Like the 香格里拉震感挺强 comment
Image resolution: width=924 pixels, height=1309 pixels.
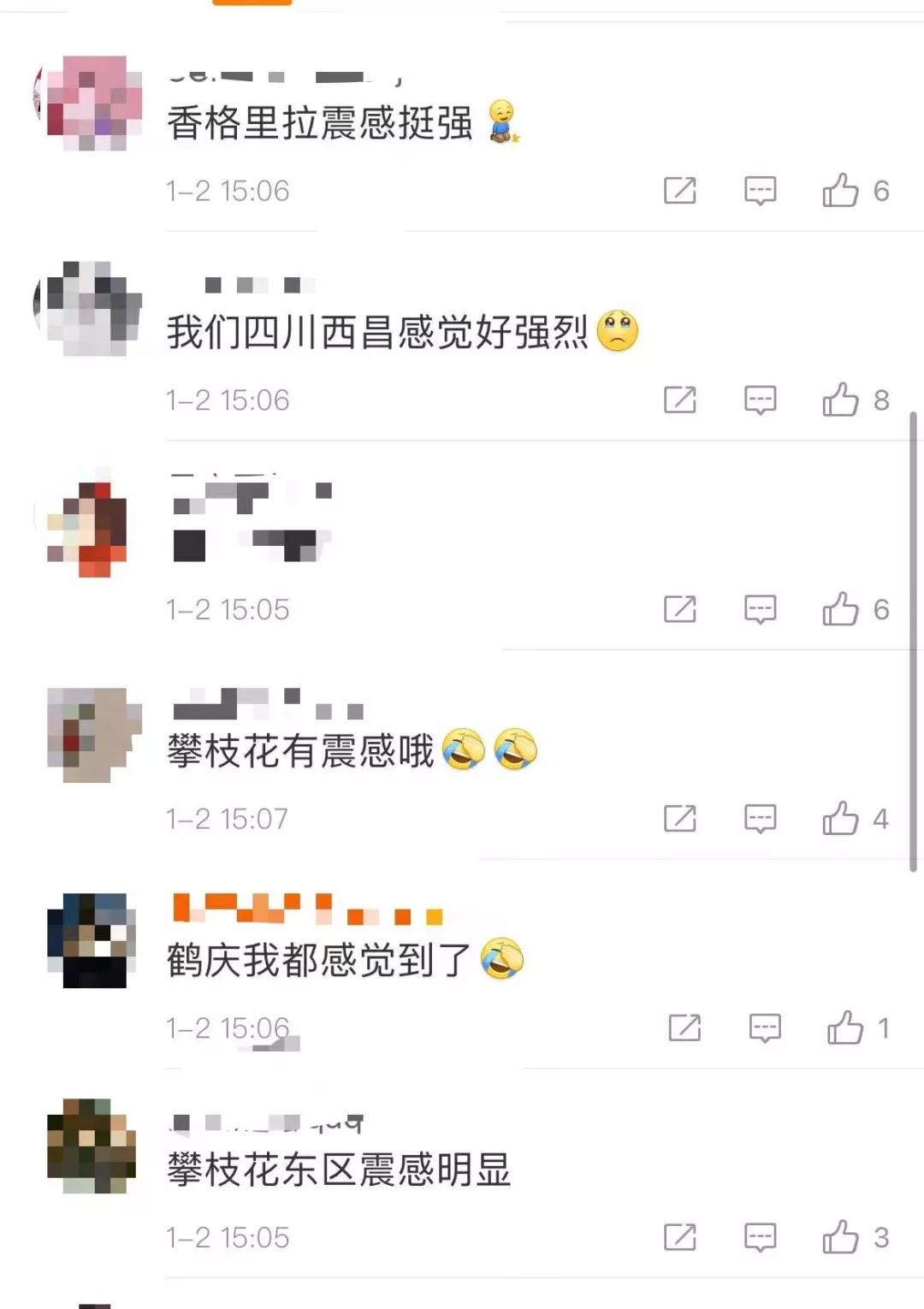(x=840, y=190)
